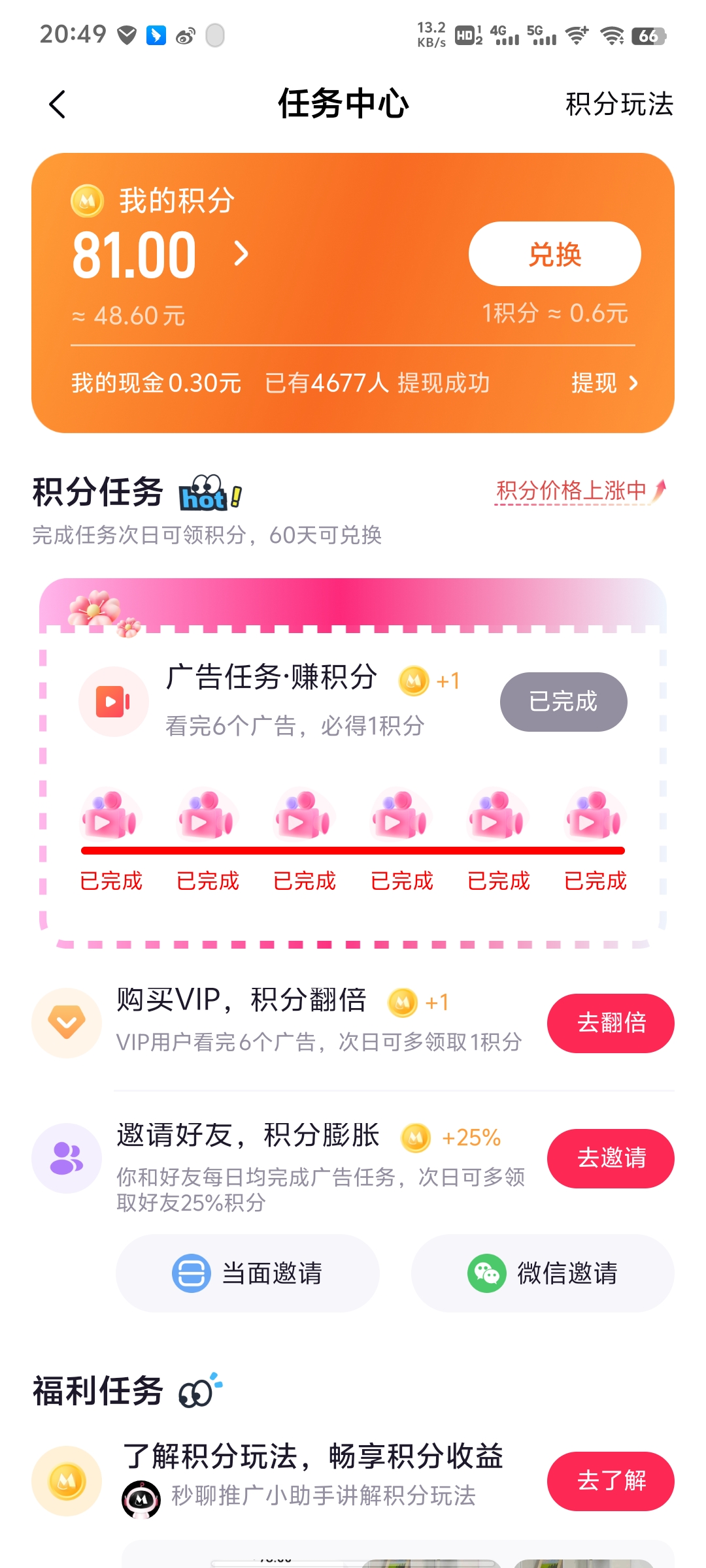This screenshot has width=706, height=1568.
Task: Click 去邀请 to invite friends
Action: pos(609,1158)
